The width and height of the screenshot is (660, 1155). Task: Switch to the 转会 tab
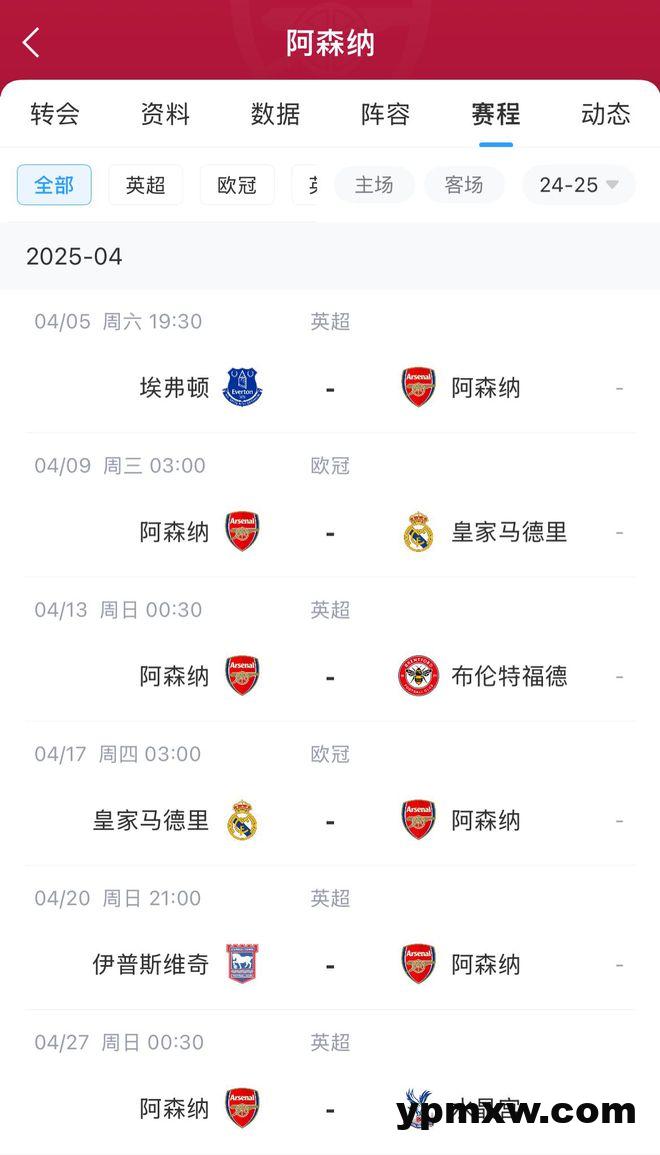pos(55,115)
